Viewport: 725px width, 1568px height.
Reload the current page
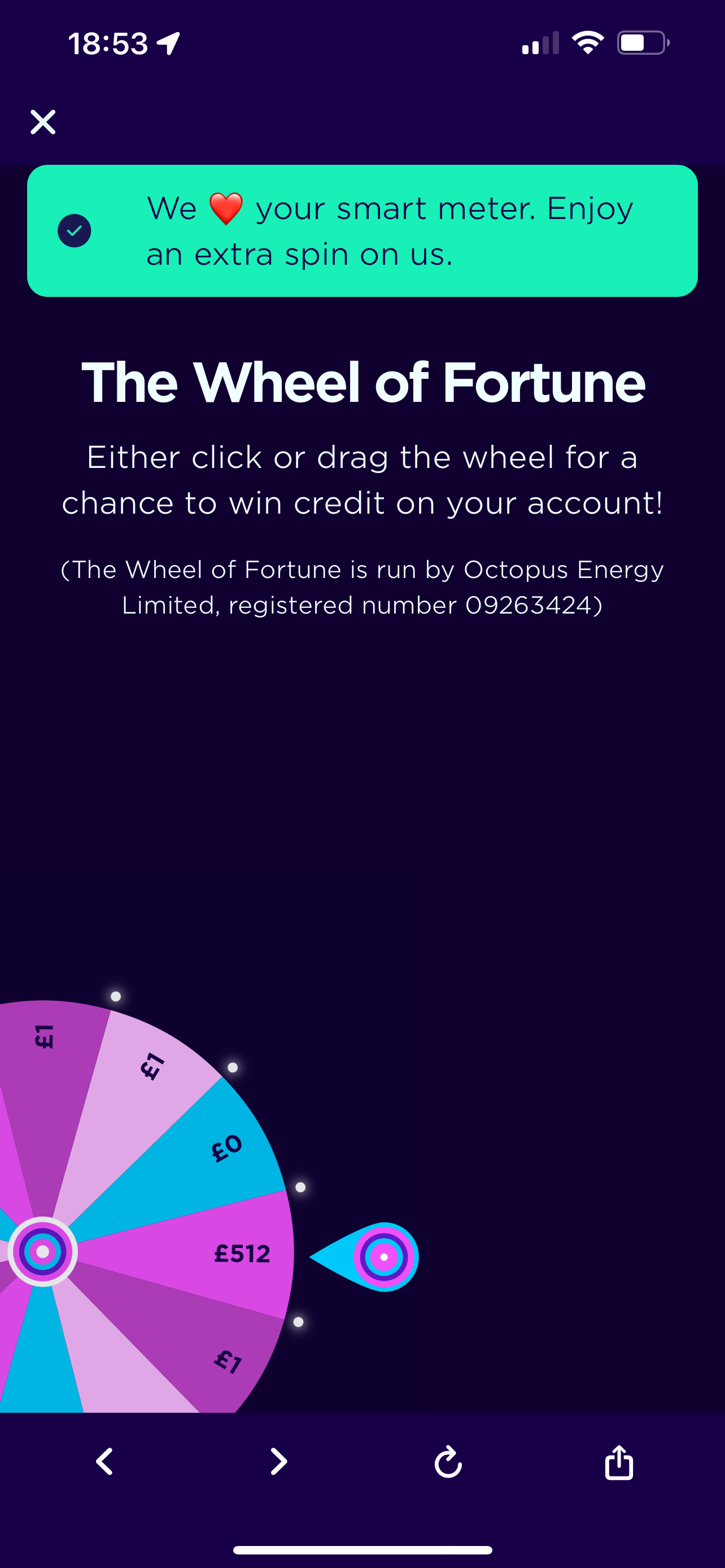(x=448, y=1461)
